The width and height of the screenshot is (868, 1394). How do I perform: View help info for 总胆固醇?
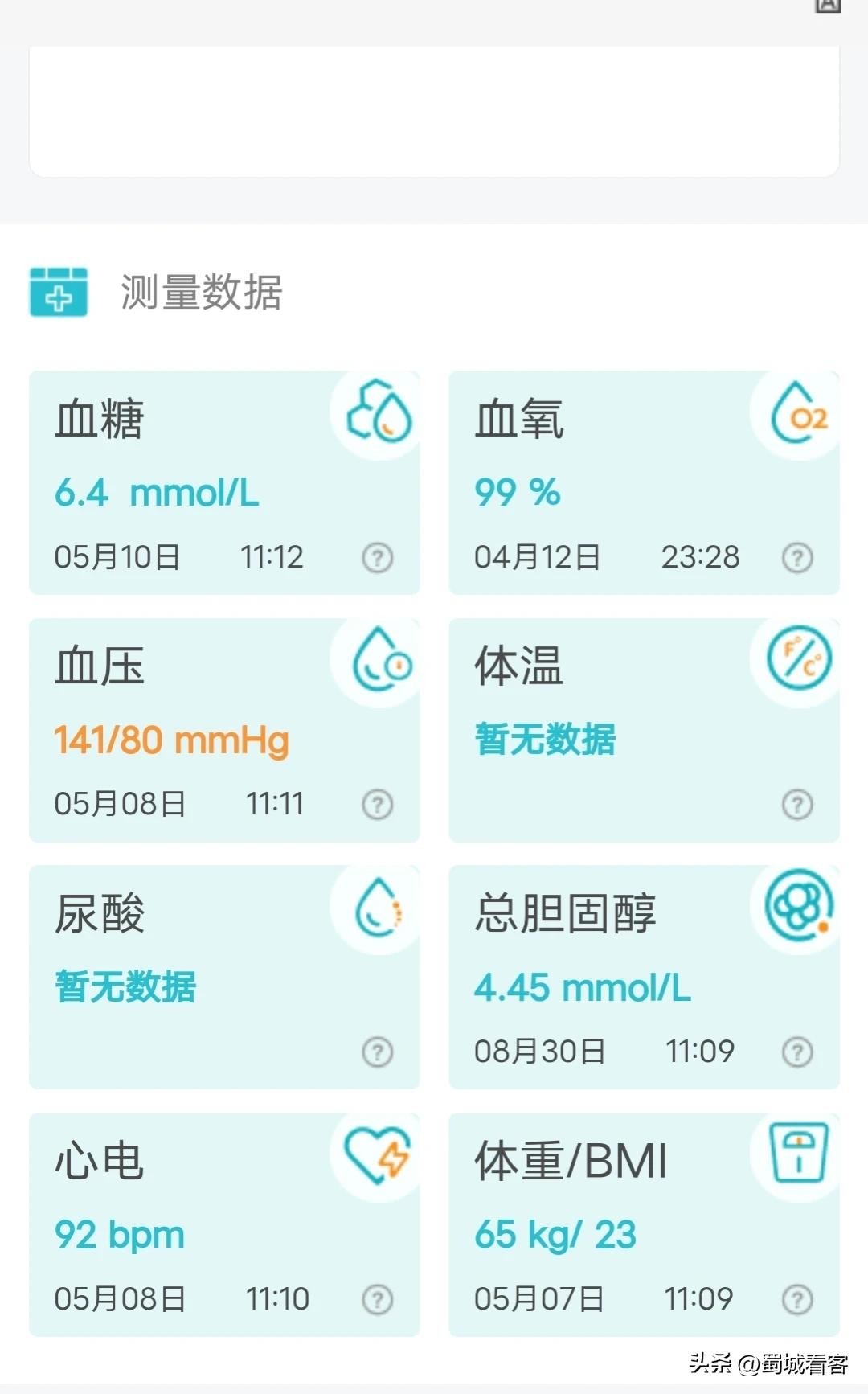(797, 1052)
